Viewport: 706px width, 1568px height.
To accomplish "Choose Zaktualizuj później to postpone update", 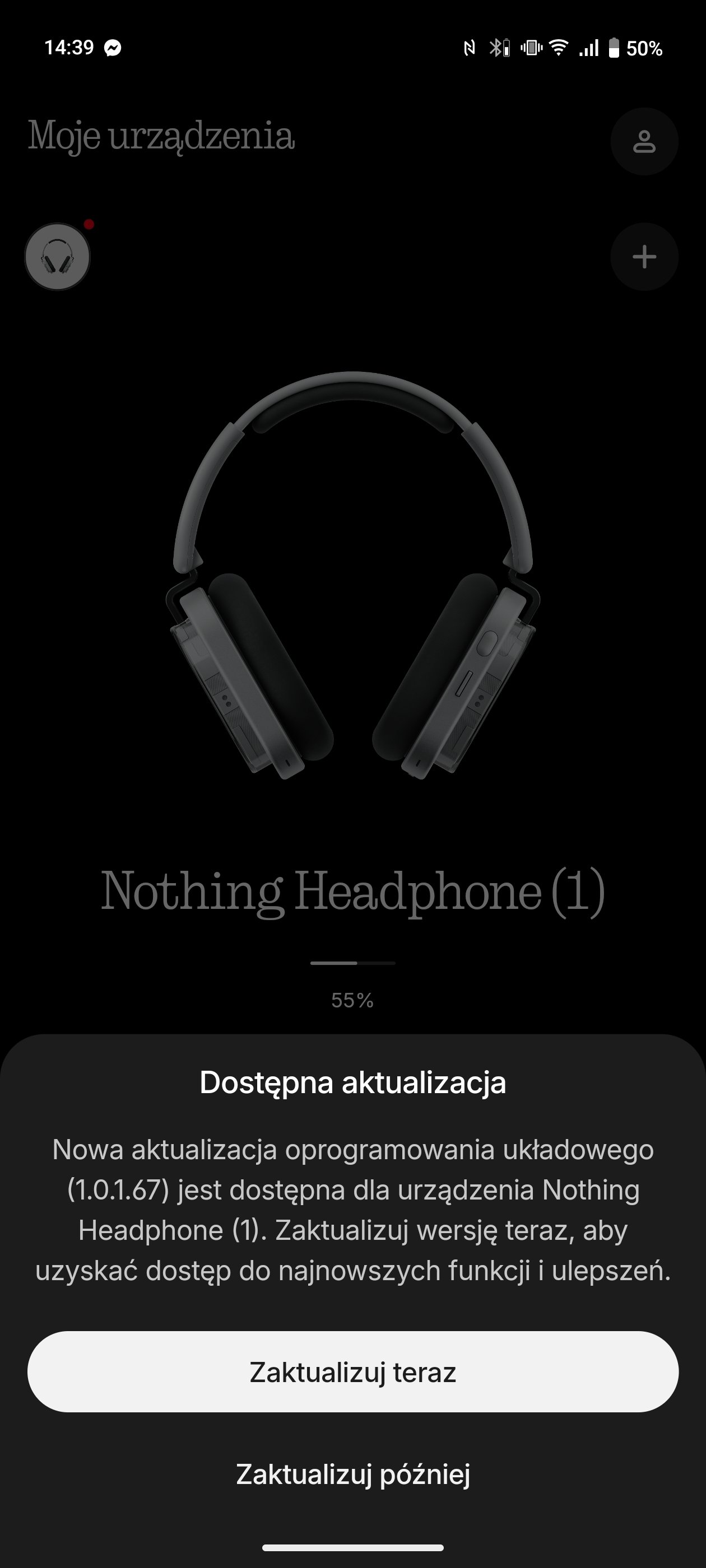I will 352,1474.
